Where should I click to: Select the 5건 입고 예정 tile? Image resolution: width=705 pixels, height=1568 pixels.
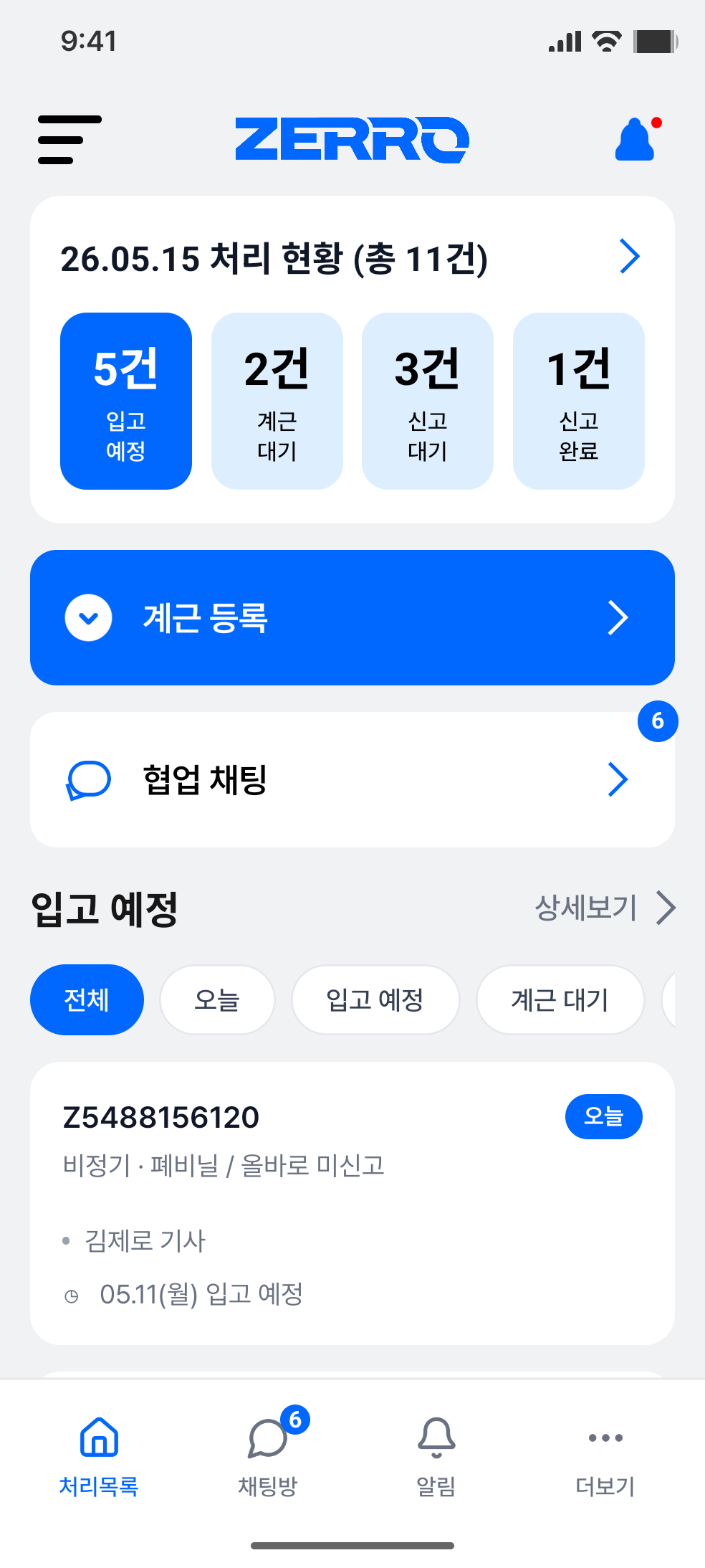point(126,401)
